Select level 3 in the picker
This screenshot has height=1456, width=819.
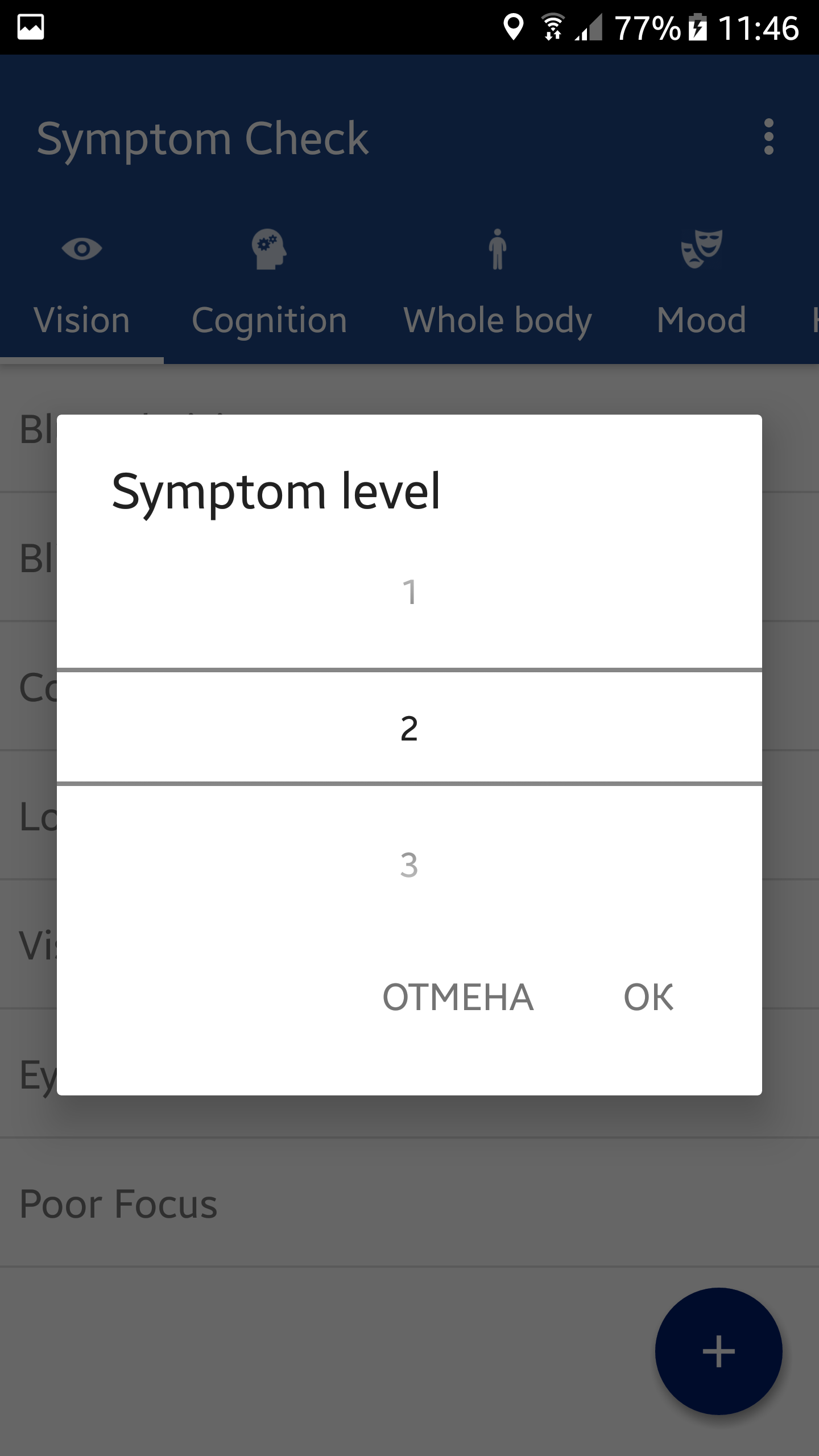(x=409, y=864)
